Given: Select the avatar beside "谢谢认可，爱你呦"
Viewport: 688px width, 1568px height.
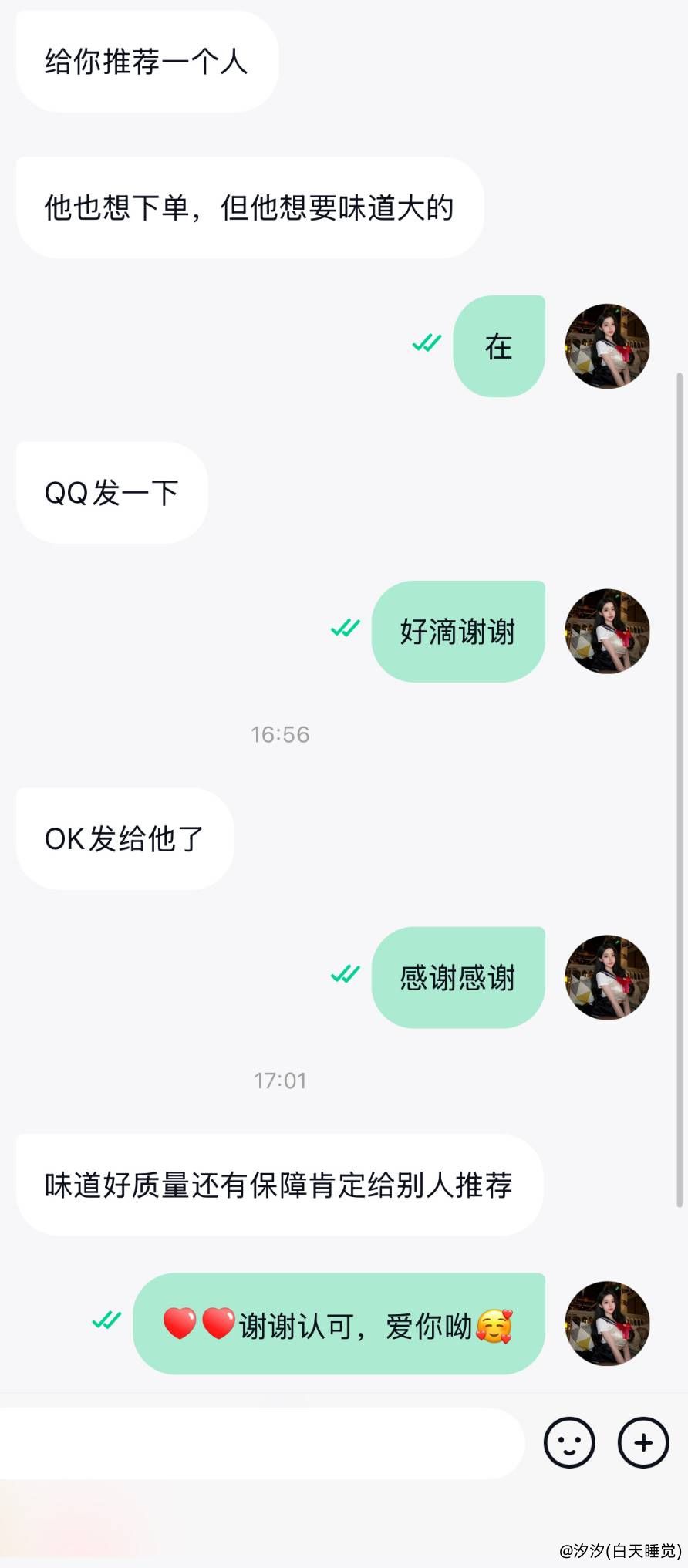Looking at the screenshot, I should point(607,1324).
